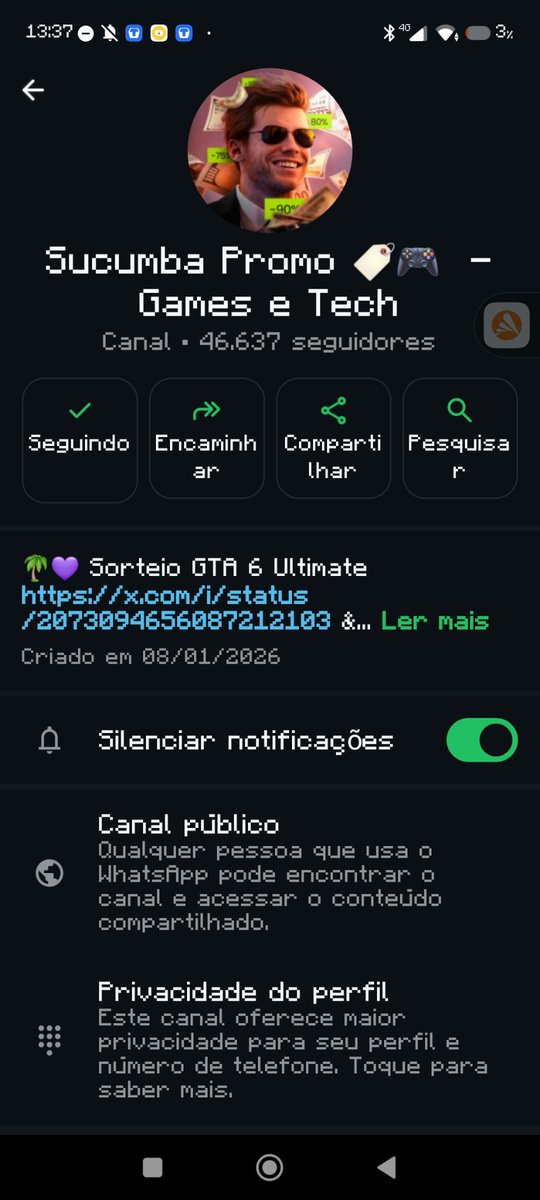Viewport: 540px width, 1200px height.
Task: Open Canal público details
Action: [x=270, y=873]
